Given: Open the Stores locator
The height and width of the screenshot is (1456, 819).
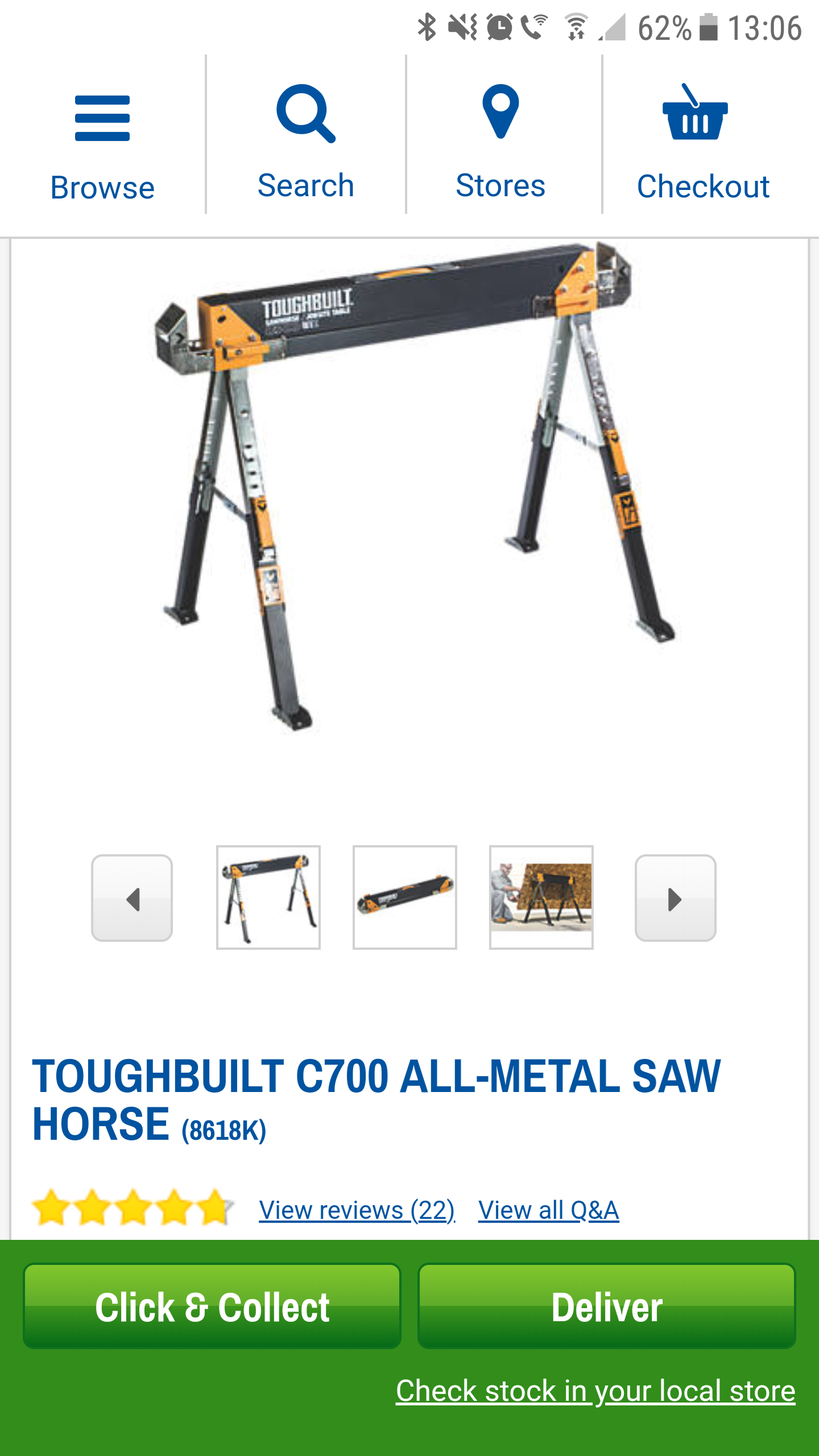Looking at the screenshot, I should point(500,142).
